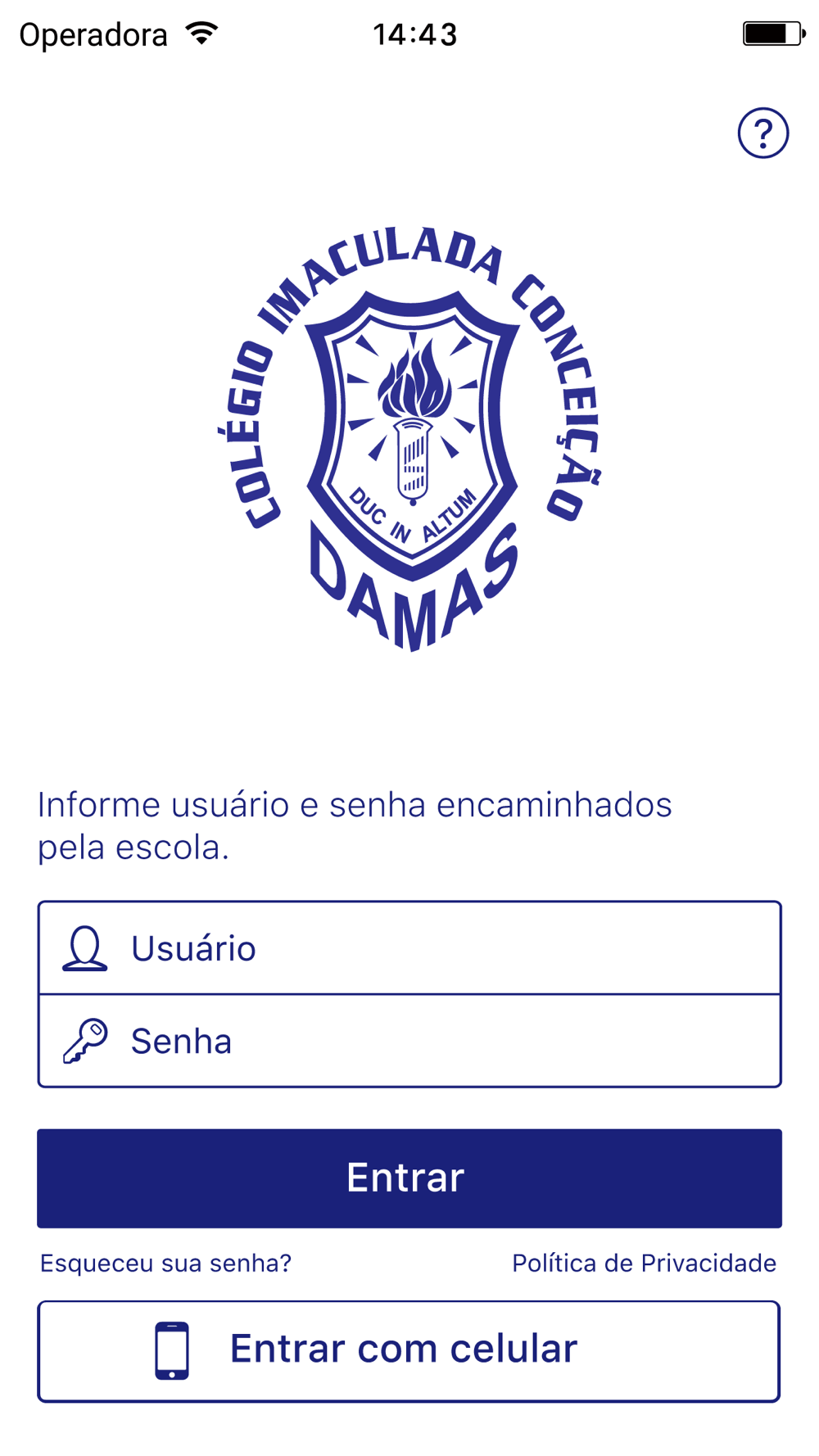Open the help question mark icon
This screenshot has height=1456, width=819.
click(x=762, y=133)
